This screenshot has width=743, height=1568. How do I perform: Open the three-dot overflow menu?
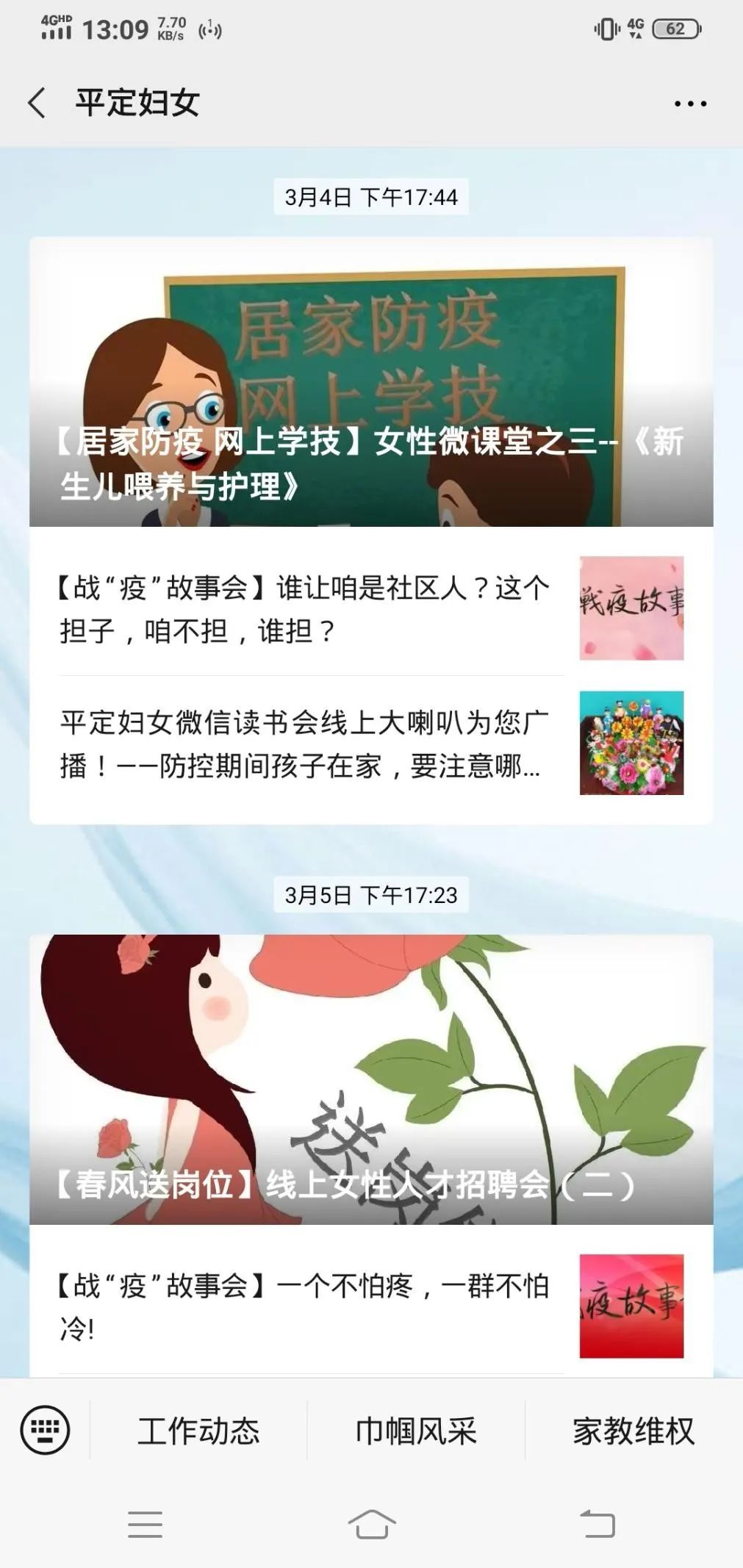(x=690, y=104)
